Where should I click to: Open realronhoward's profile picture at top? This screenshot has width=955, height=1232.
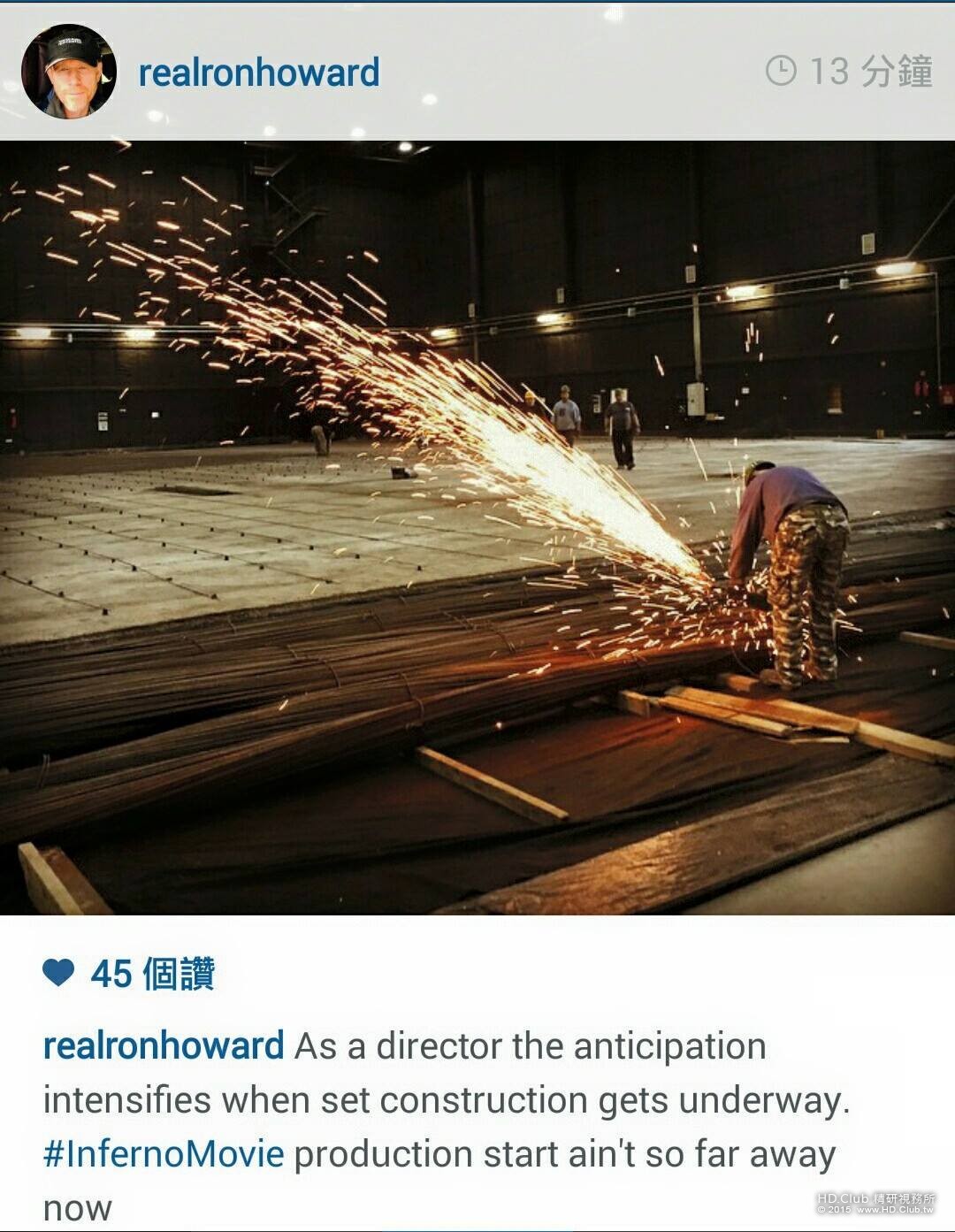[x=69, y=72]
